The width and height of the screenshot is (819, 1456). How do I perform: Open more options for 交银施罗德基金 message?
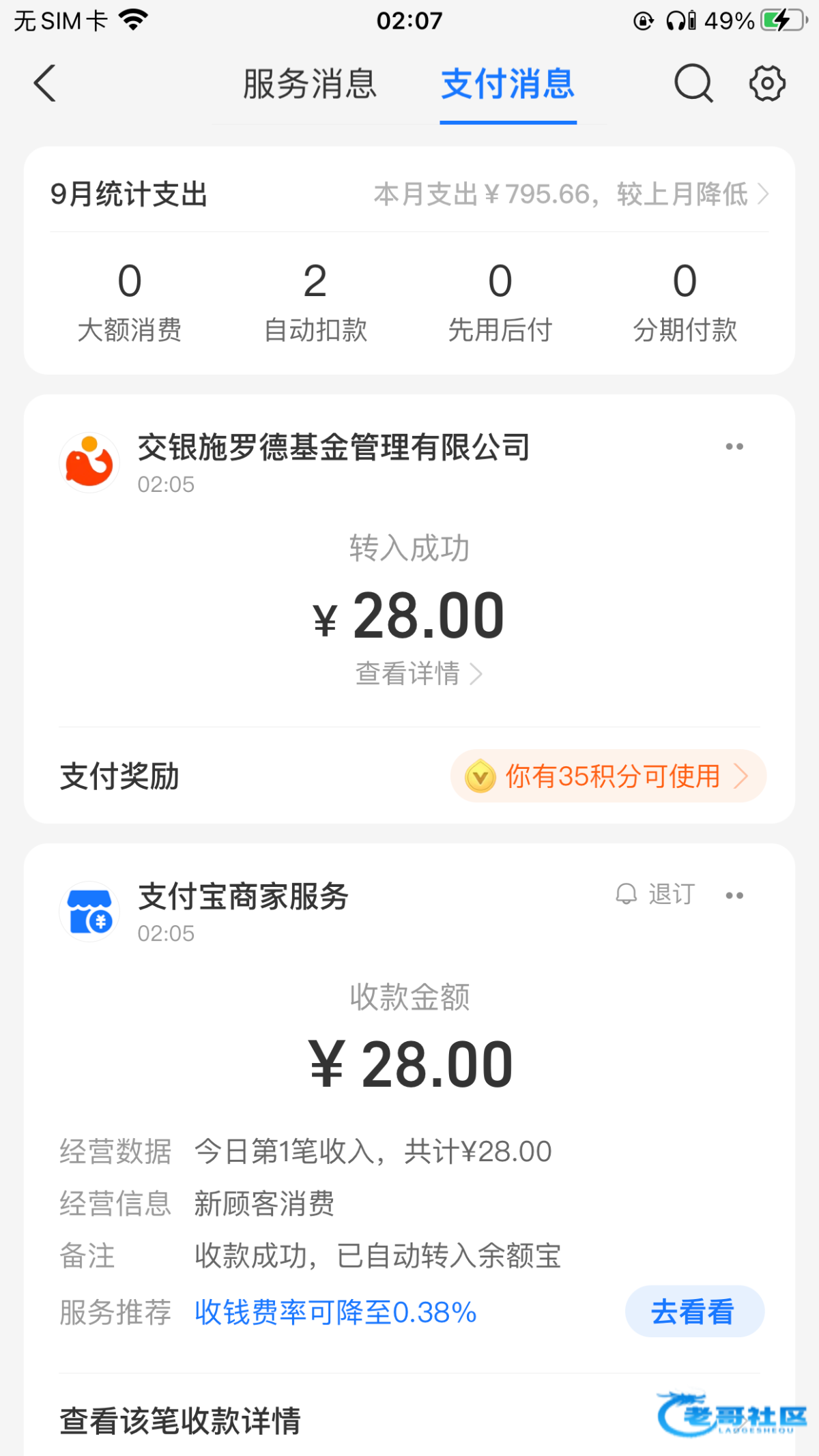734,447
